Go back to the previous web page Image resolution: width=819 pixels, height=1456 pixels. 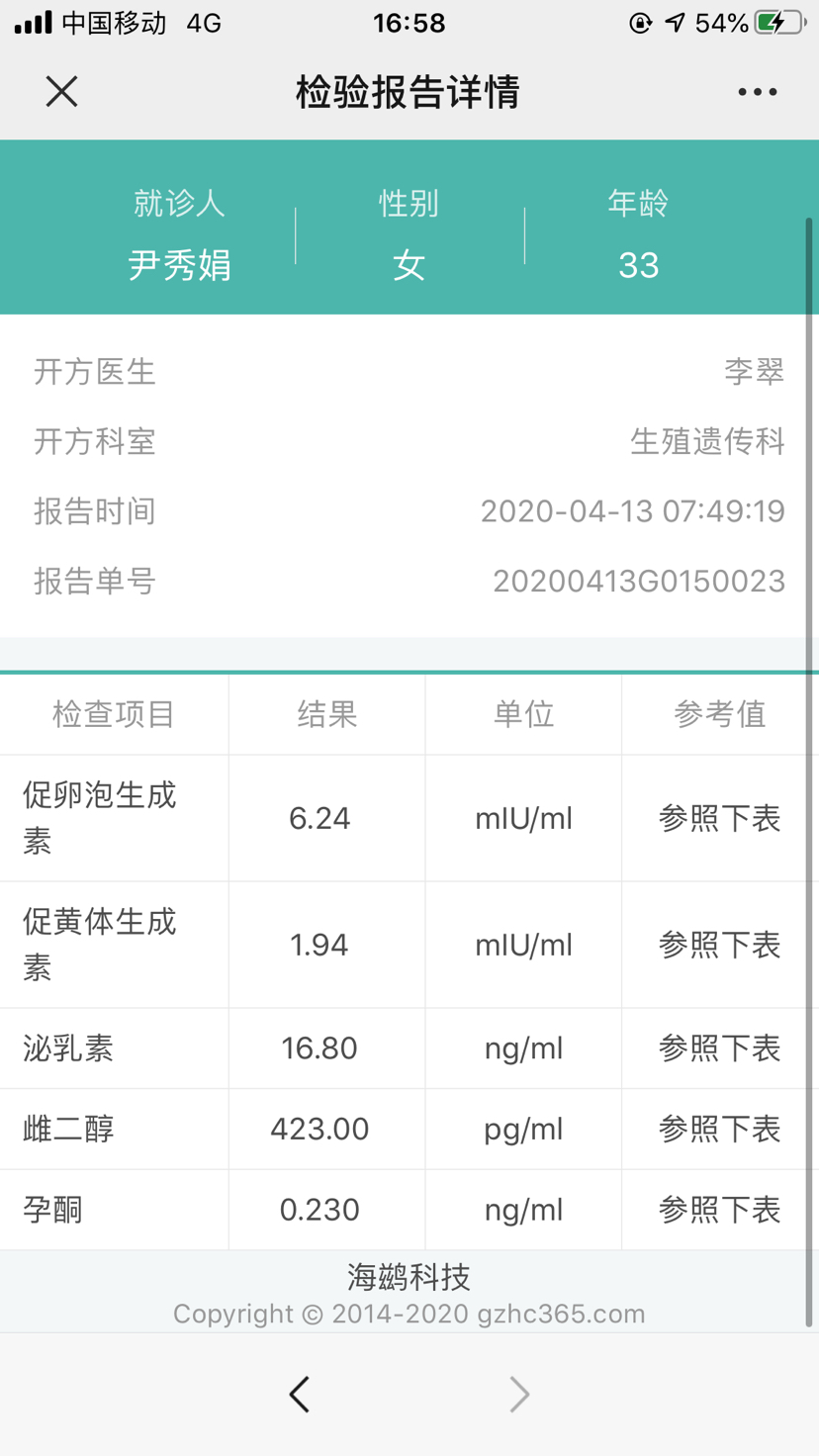click(299, 1394)
